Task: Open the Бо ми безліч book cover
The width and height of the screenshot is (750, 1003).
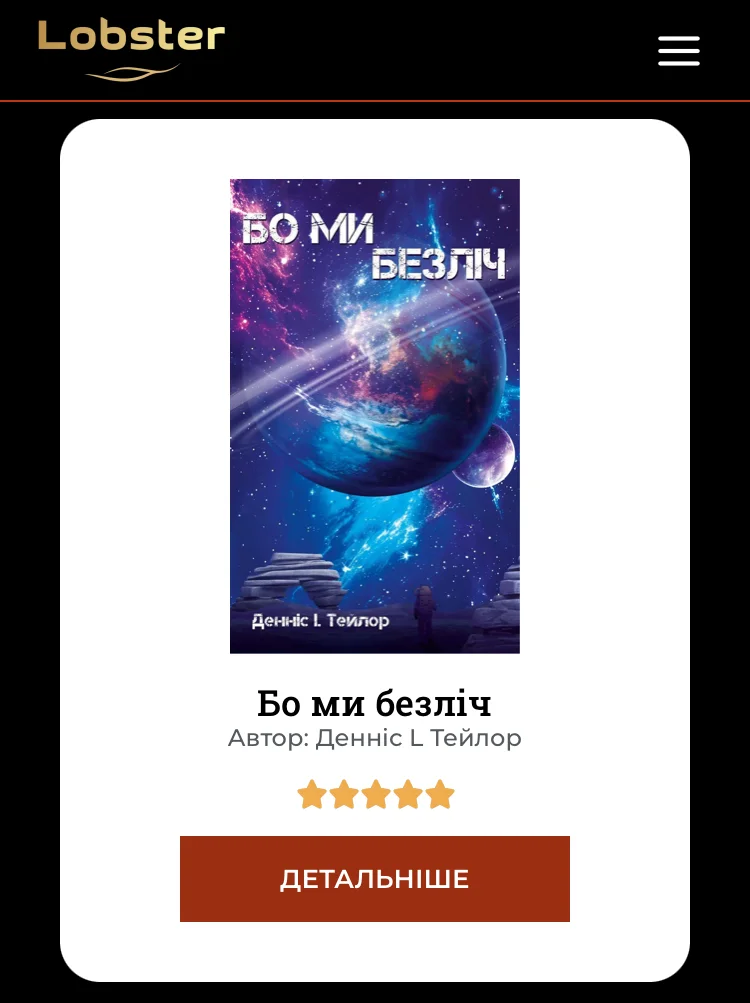Action: pos(374,416)
